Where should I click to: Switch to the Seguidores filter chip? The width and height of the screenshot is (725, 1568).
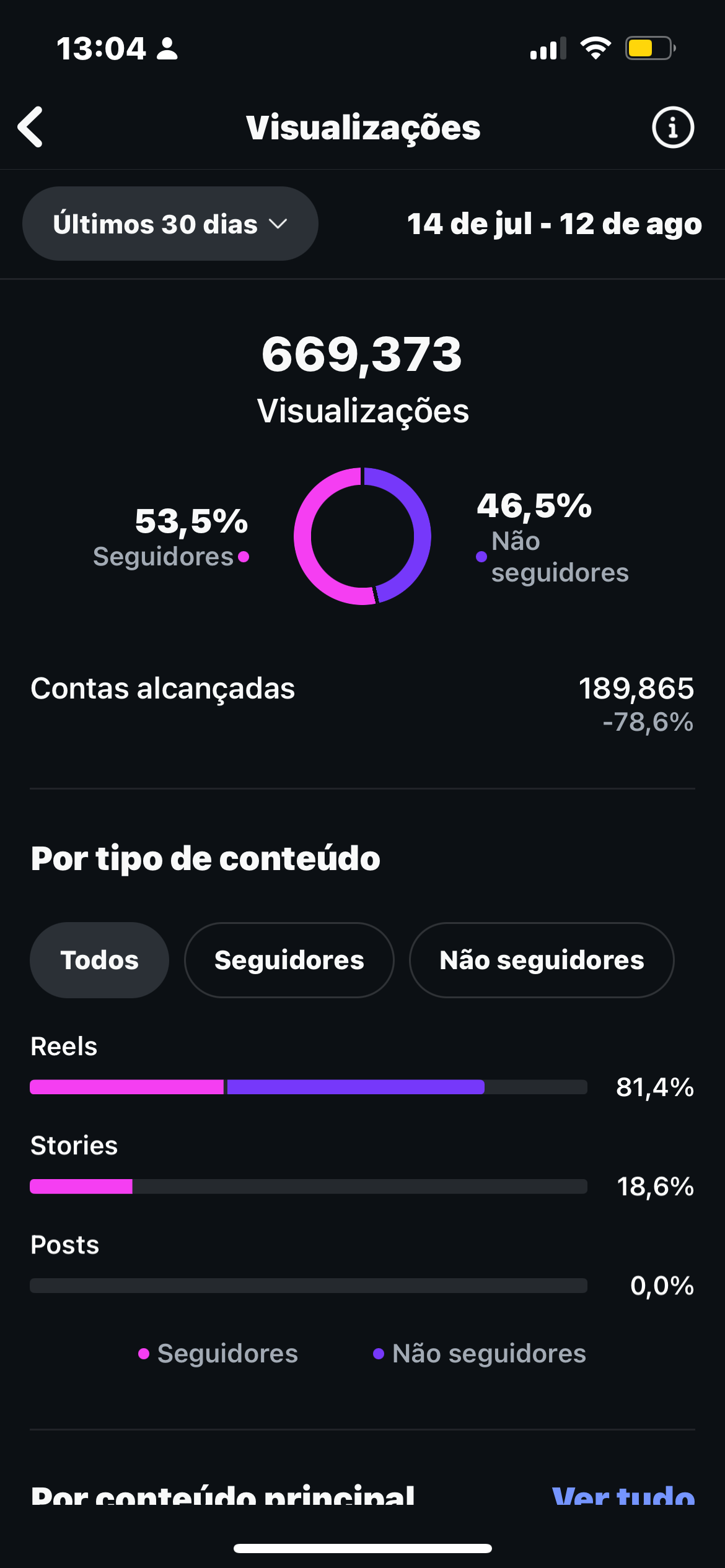[x=289, y=960]
